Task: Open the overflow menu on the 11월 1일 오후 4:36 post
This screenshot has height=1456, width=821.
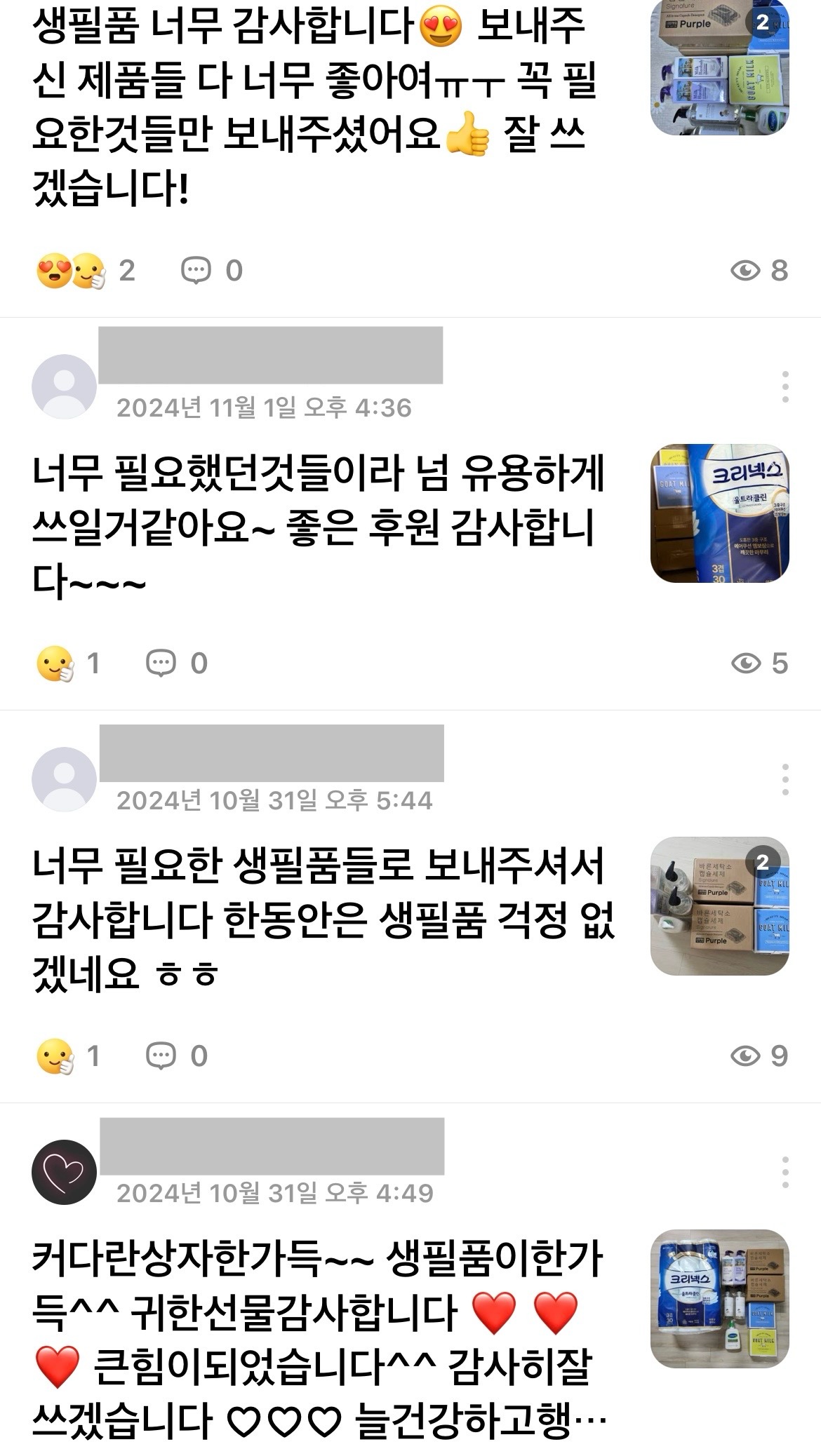Action: pyautogui.click(x=785, y=386)
